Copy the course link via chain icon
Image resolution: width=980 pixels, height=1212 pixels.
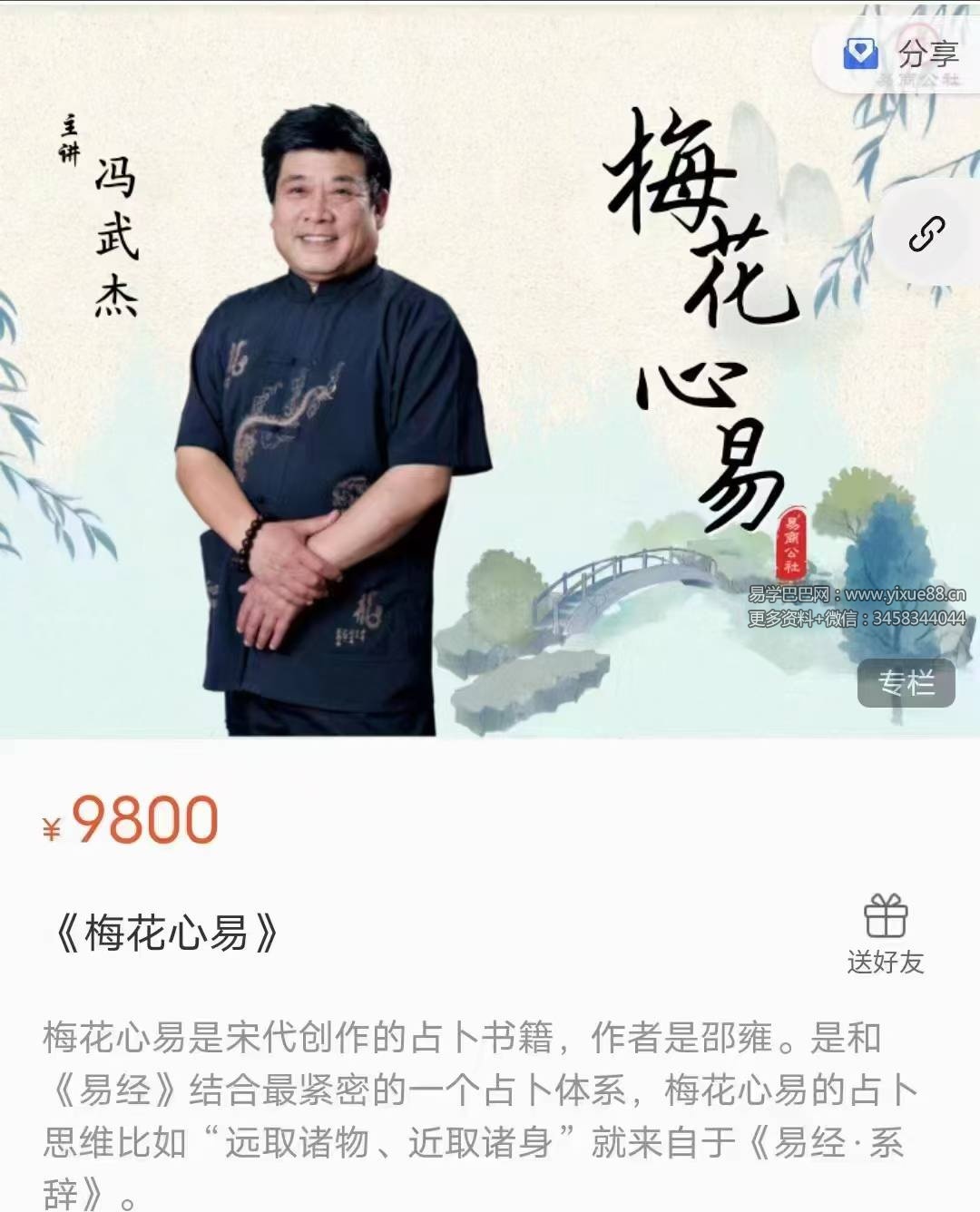926,234
